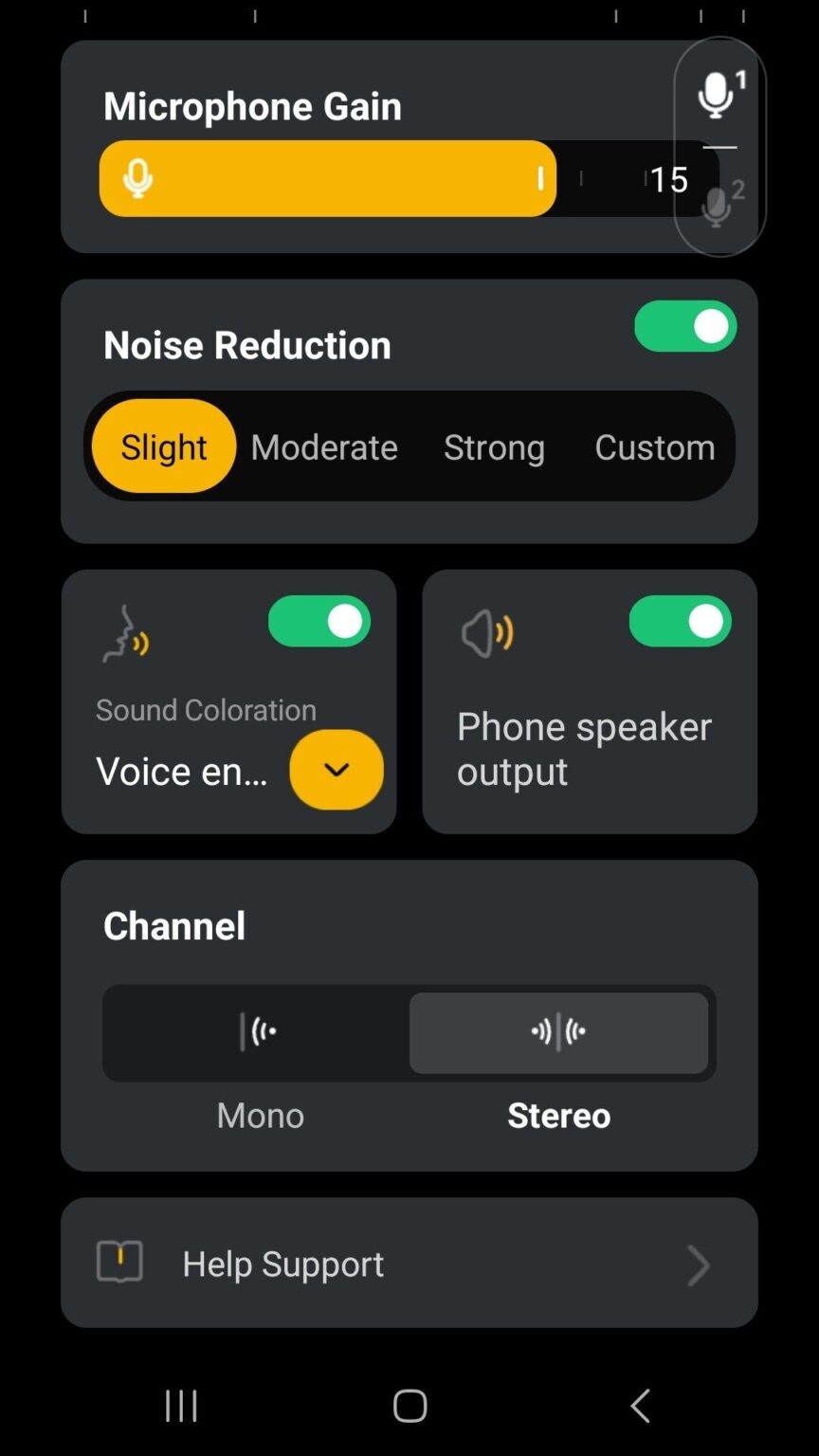Viewport: 819px width, 1456px height.
Task: Toggle Phone speaker output off
Action: (x=680, y=622)
